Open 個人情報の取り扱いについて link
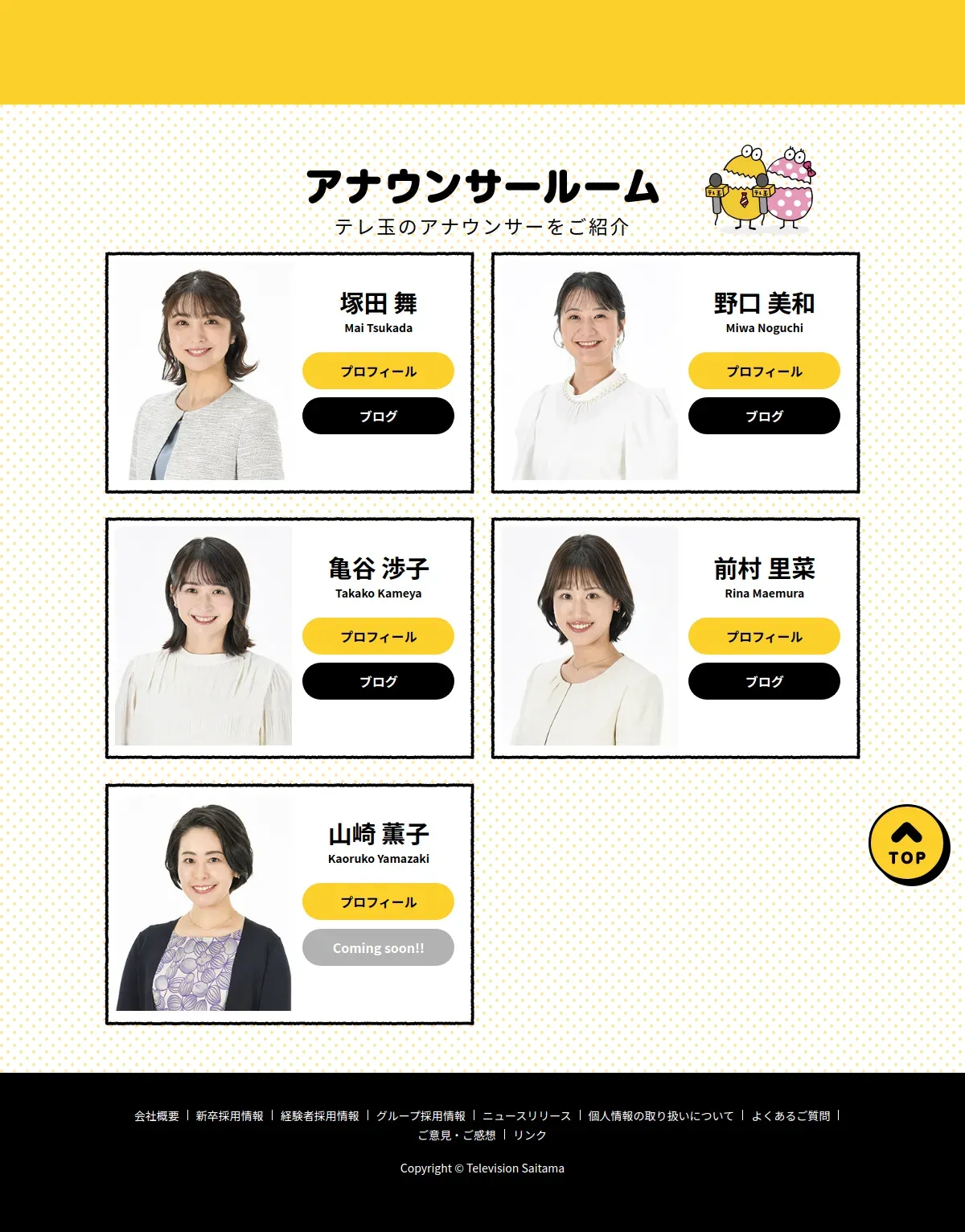The image size is (965, 1232). (x=661, y=1116)
